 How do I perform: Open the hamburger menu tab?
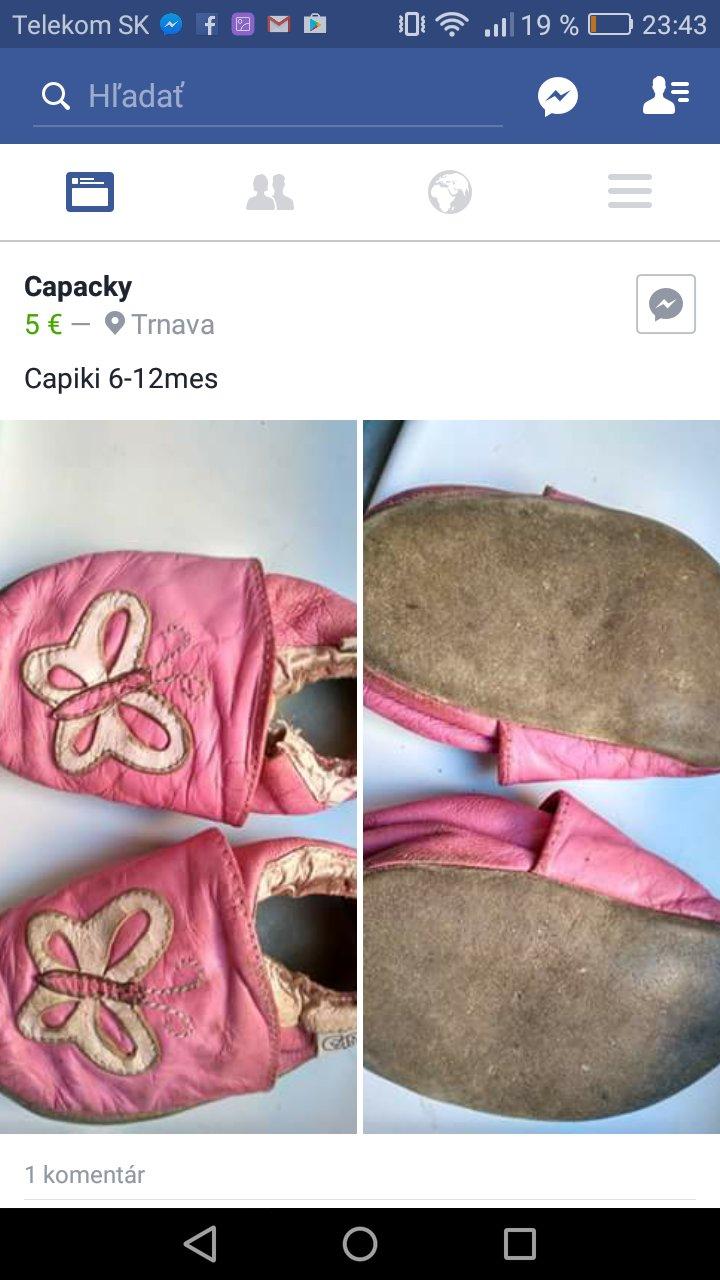[630, 192]
